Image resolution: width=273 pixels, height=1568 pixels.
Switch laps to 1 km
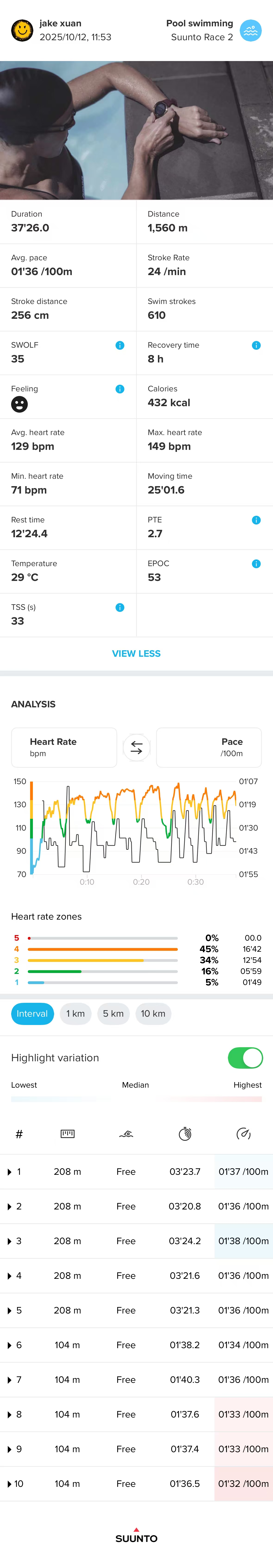pyautogui.click(x=75, y=1013)
